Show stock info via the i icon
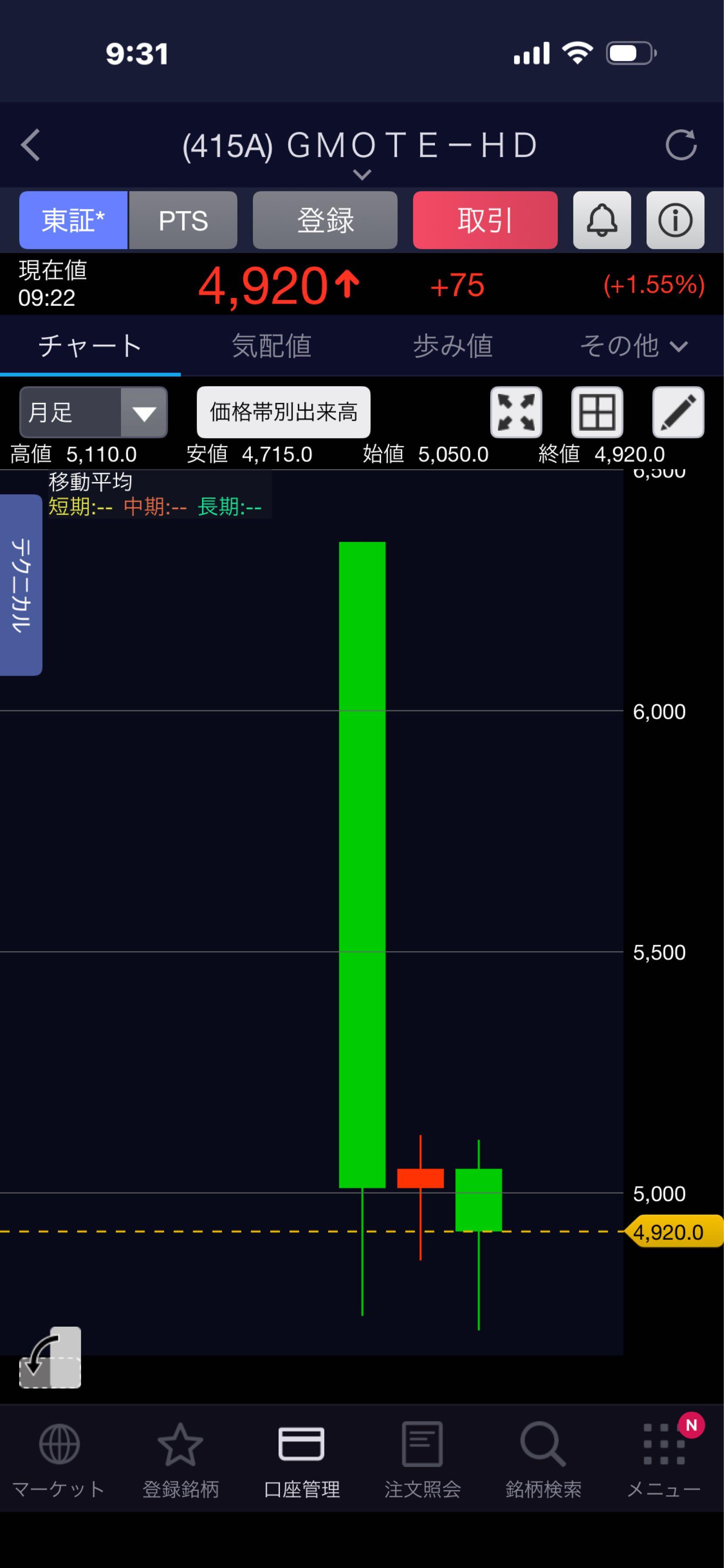This screenshot has width=724, height=1568. coord(675,220)
